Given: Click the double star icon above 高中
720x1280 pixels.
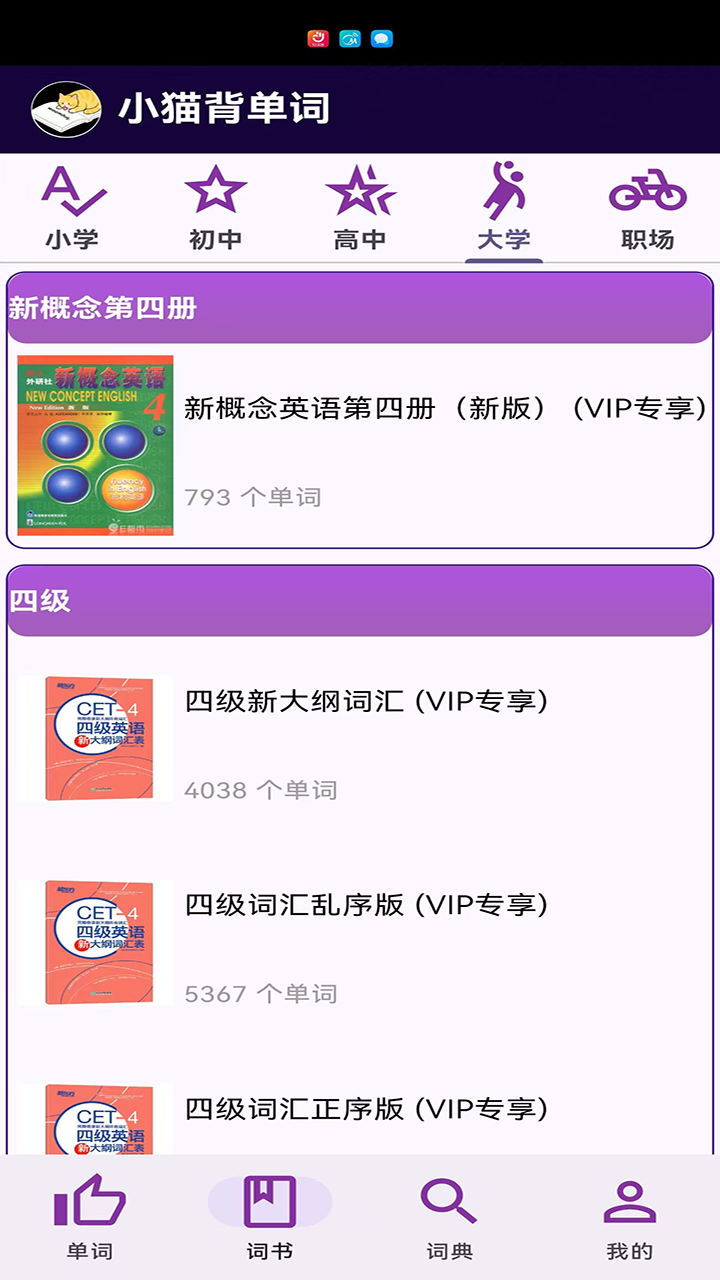Looking at the screenshot, I should click(x=360, y=192).
